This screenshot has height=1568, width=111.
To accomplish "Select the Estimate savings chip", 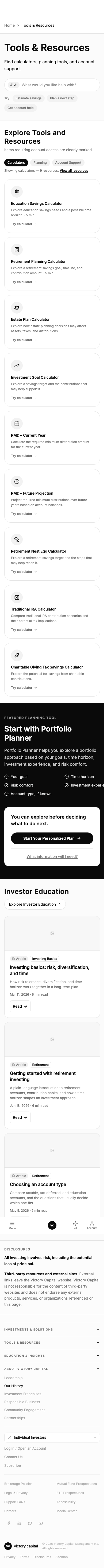I will pyautogui.click(x=29, y=98).
